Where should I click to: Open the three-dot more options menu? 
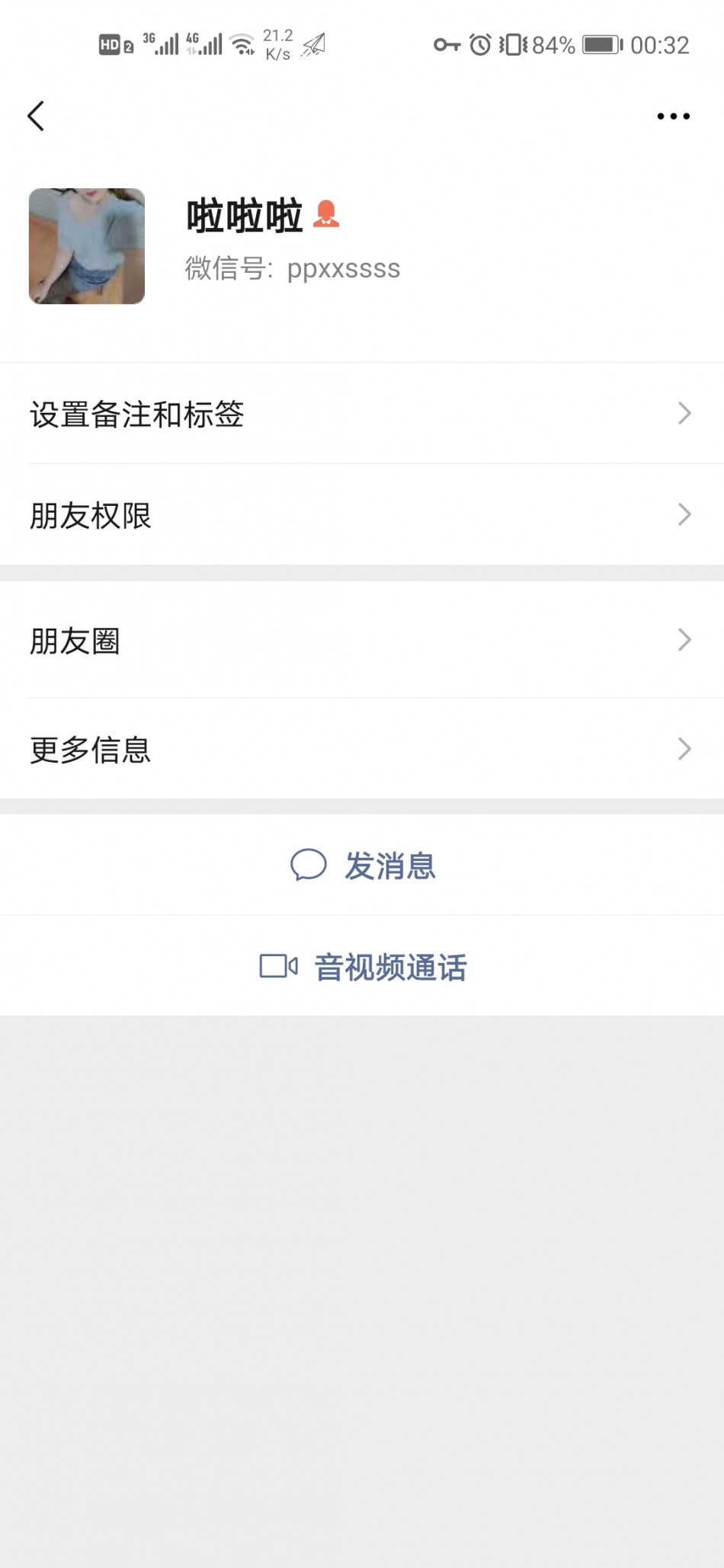click(673, 117)
